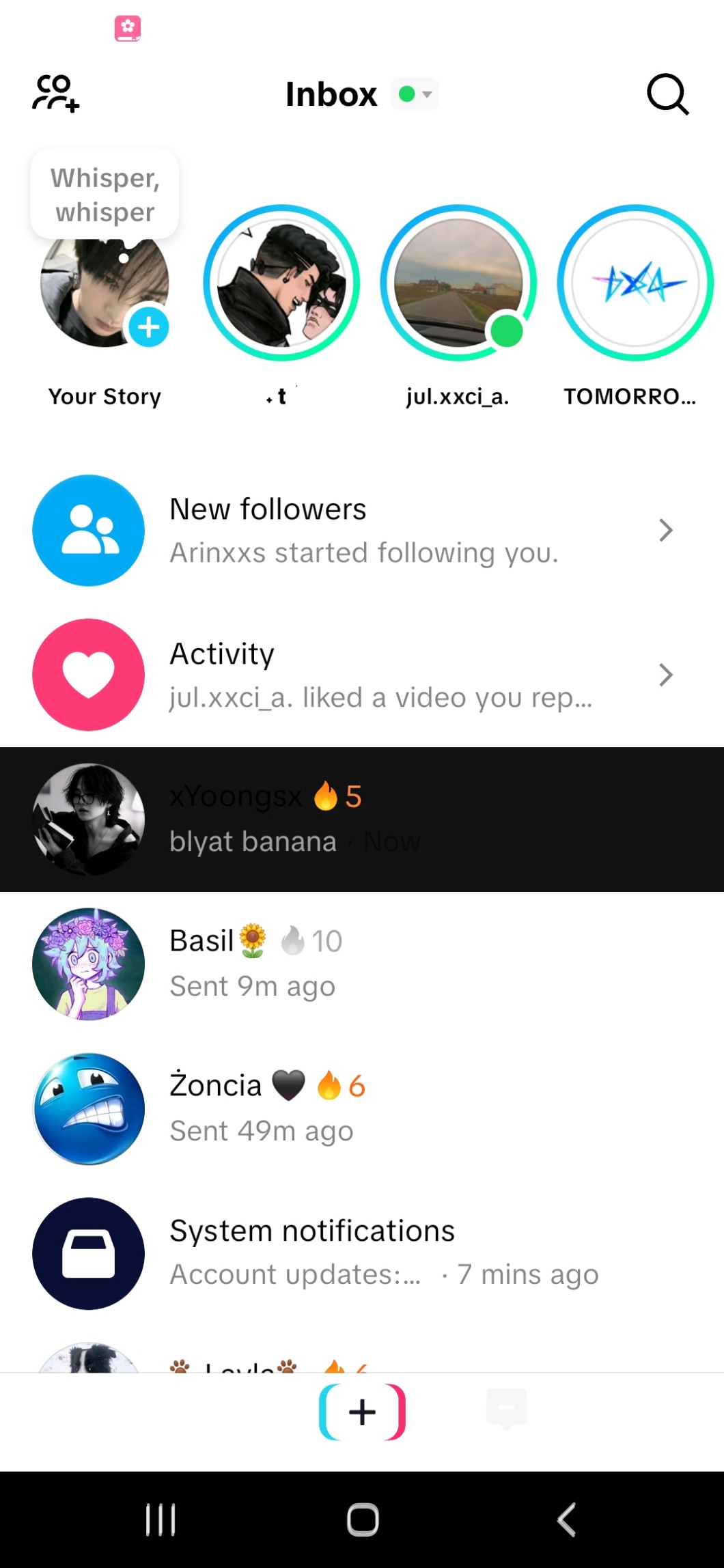Select the Inbox tab in bottom bar
This screenshot has height=1568, width=724.
506,1409
